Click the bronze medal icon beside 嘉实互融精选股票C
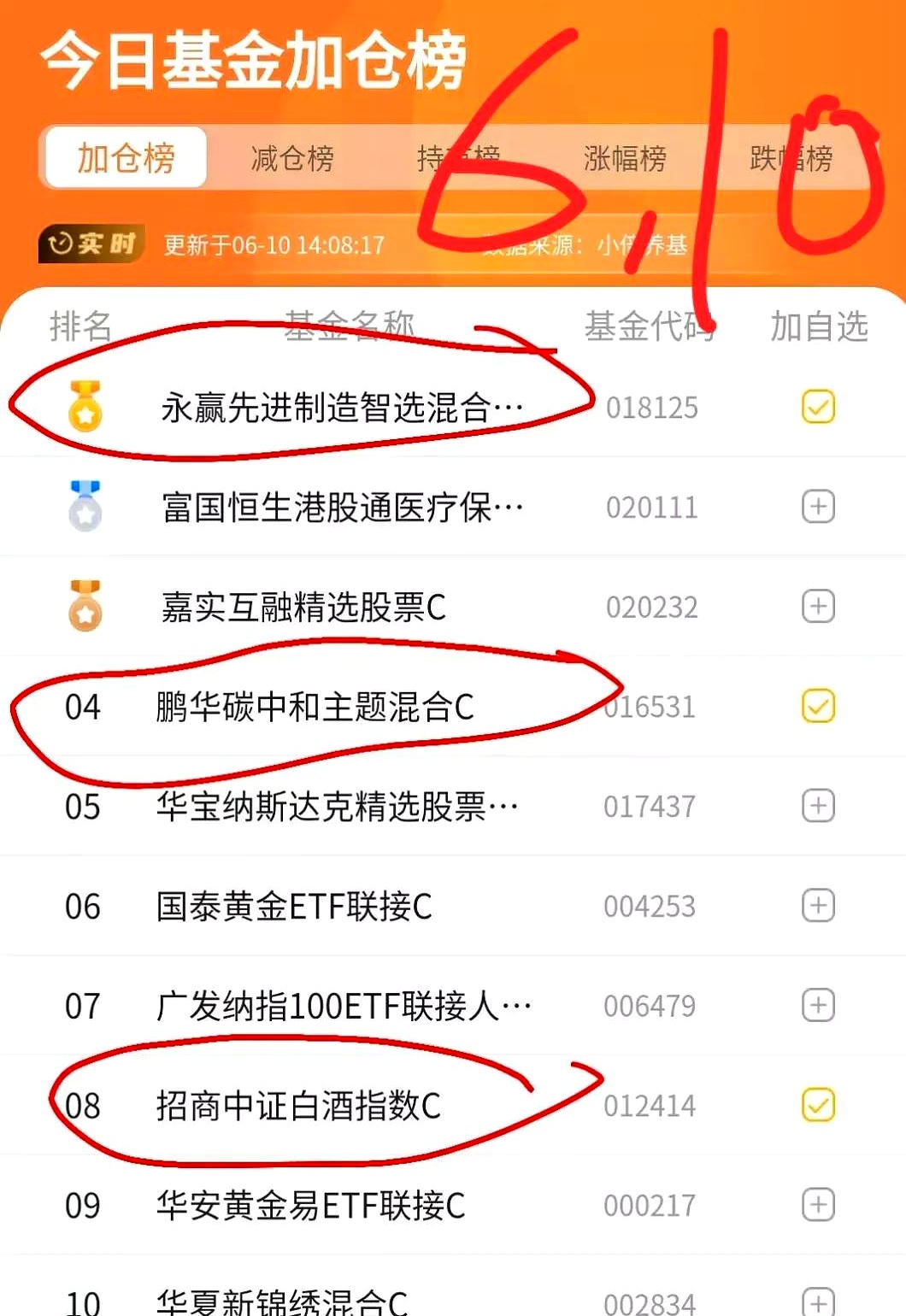The width and height of the screenshot is (906, 1316). pos(84,607)
